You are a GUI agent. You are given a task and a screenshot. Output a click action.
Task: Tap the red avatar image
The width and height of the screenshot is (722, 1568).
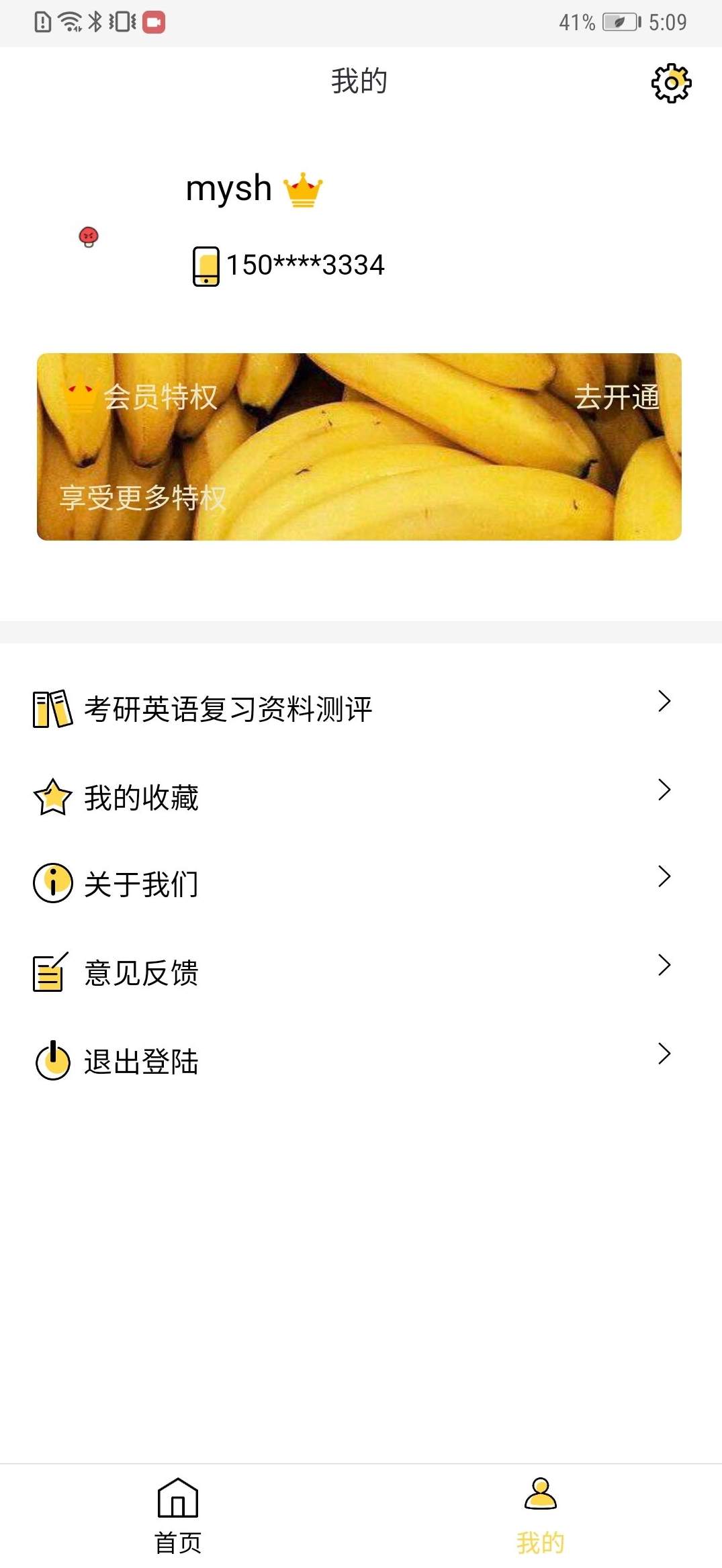click(x=87, y=236)
